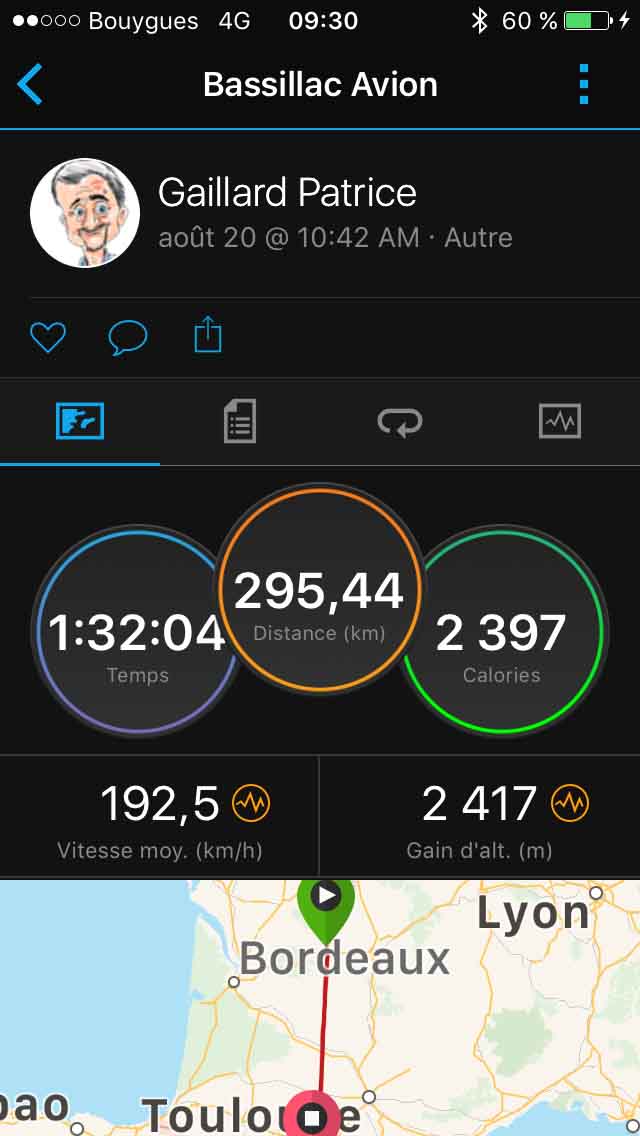Open Gaillard Patrice's profile picture
Screen dimensions: 640x1136
(x=85, y=213)
